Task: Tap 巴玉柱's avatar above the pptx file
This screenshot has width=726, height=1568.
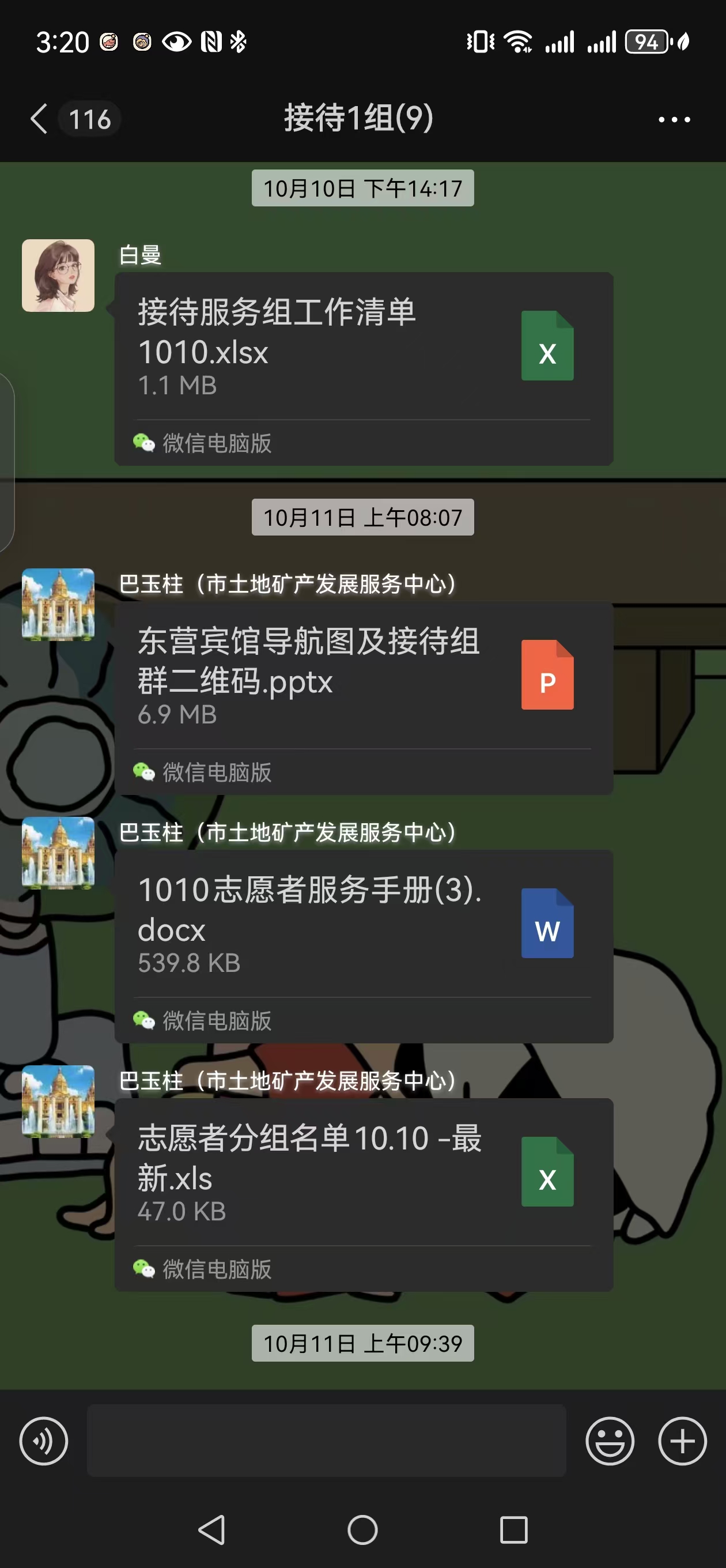Action: tap(58, 605)
